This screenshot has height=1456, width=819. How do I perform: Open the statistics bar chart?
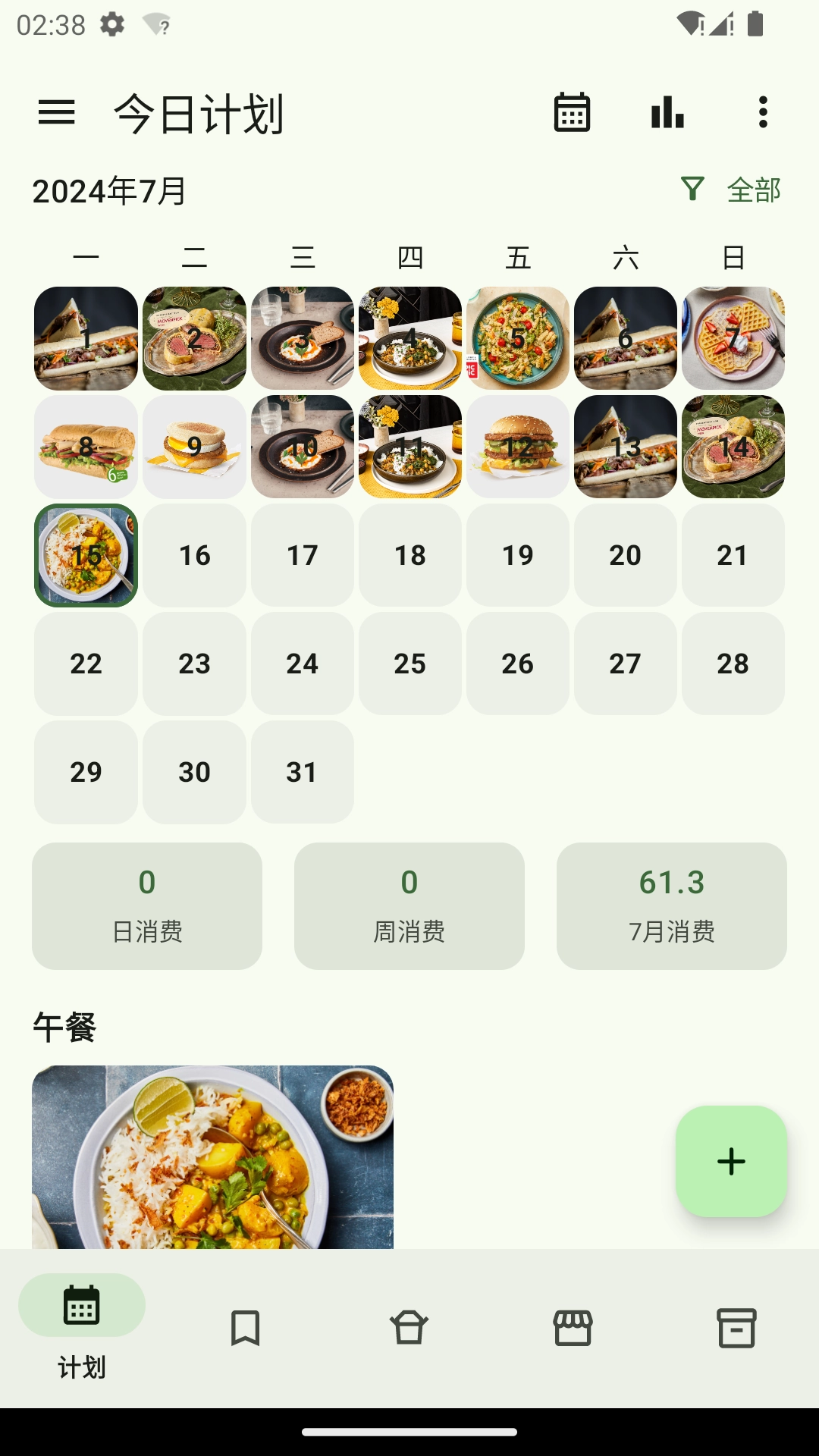coord(667,112)
